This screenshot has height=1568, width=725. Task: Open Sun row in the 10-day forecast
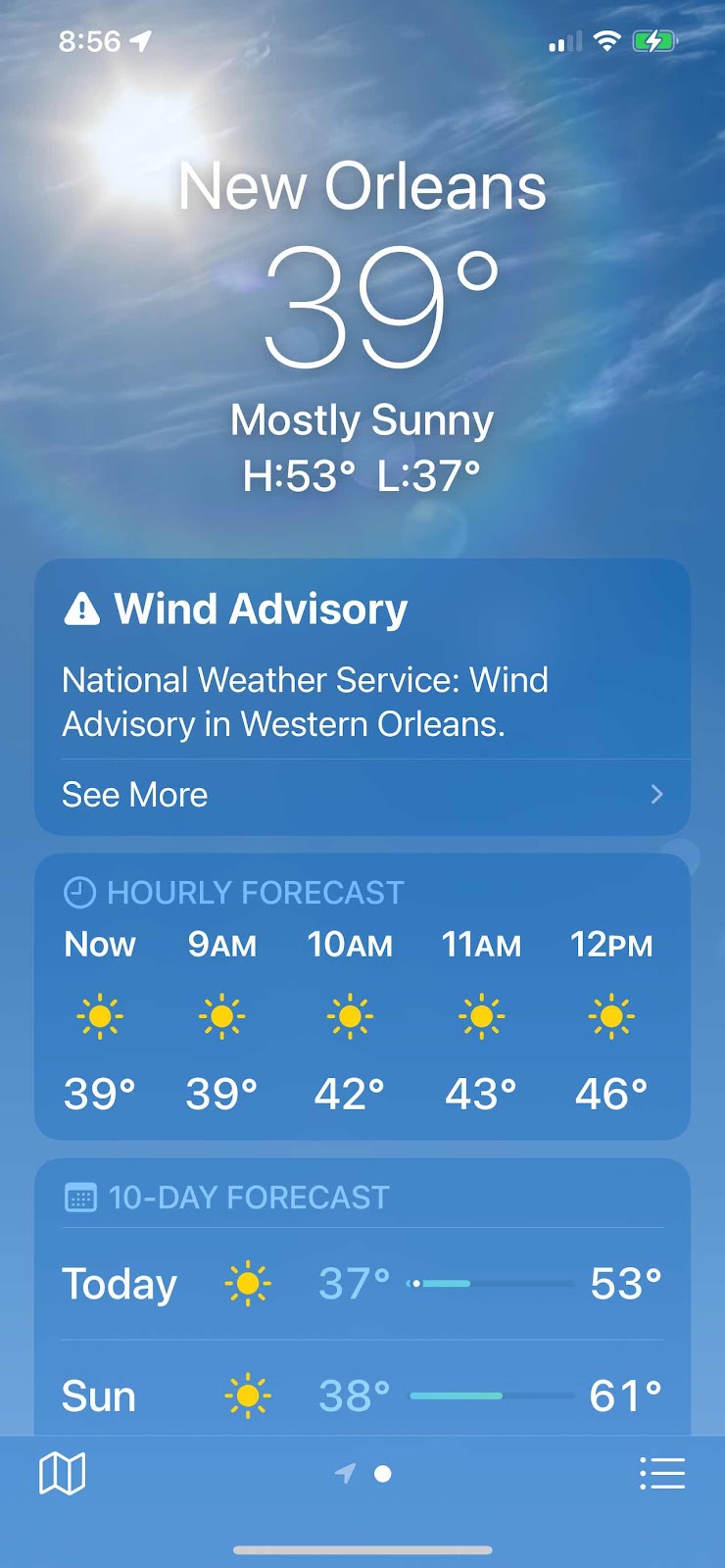[362, 1396]
